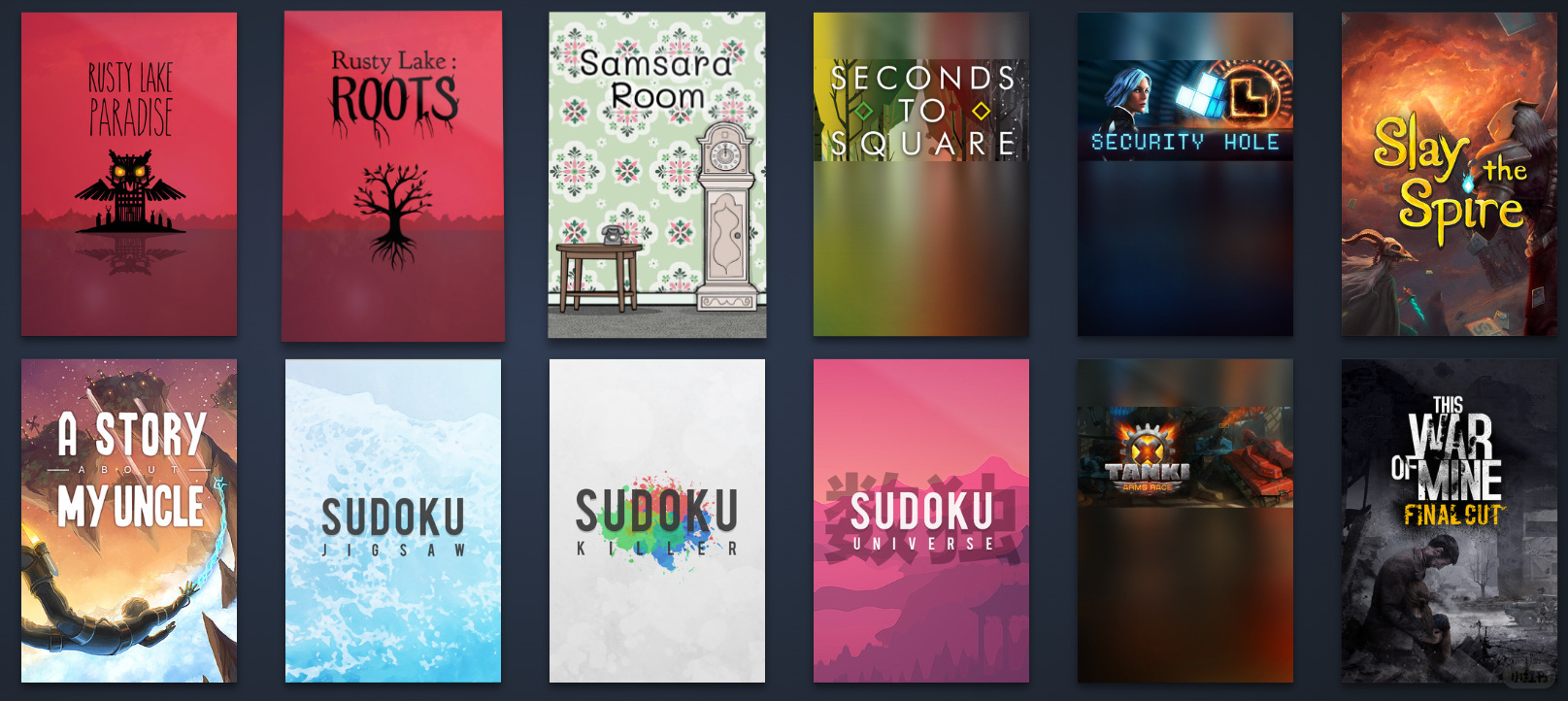Select Rusty Lake: Roots from the library
Image resolution: width=1568 pixels, height=701 pixels.
pos(393,177)
